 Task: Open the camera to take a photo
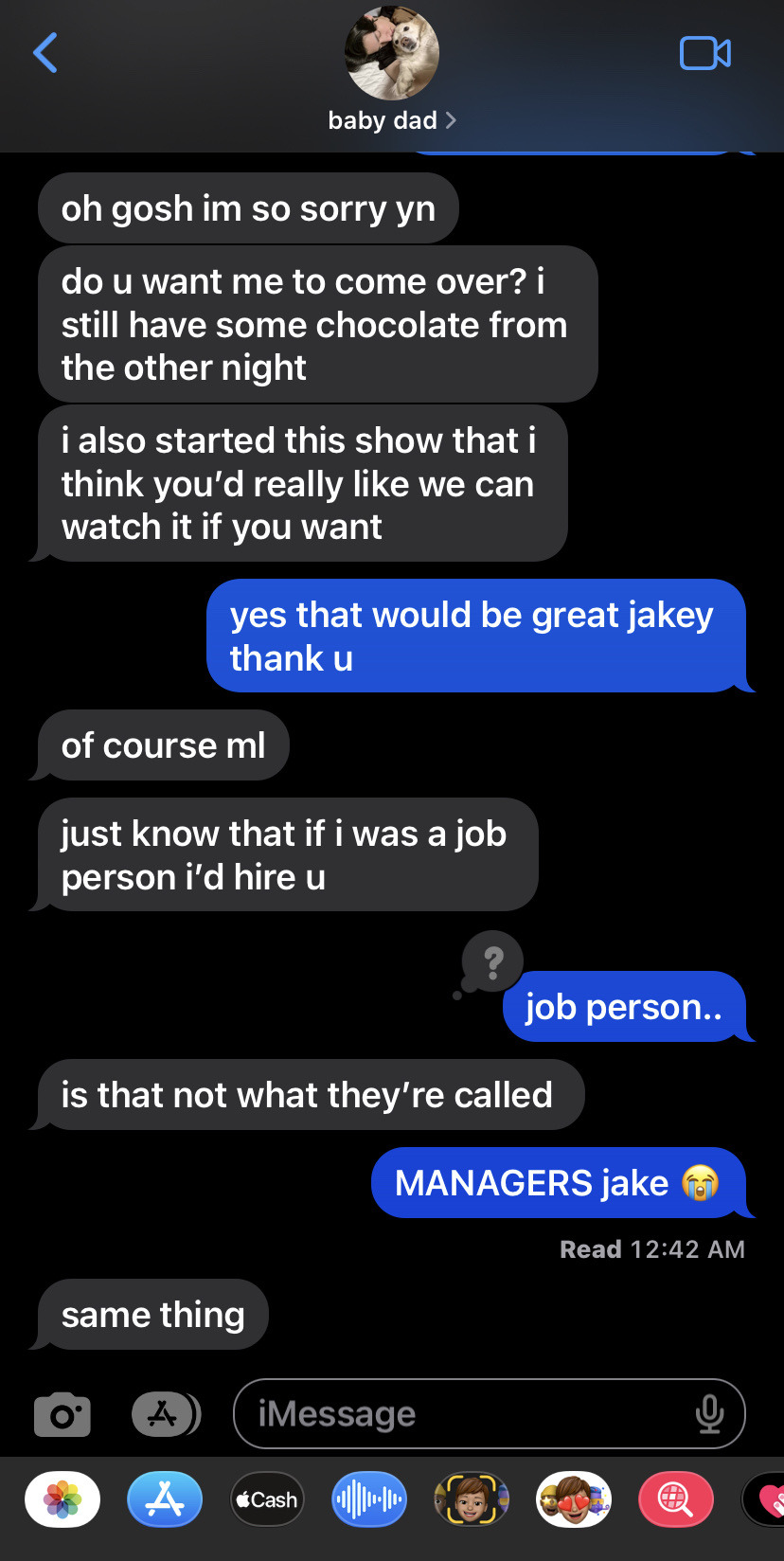click(x=62, y=1415)
